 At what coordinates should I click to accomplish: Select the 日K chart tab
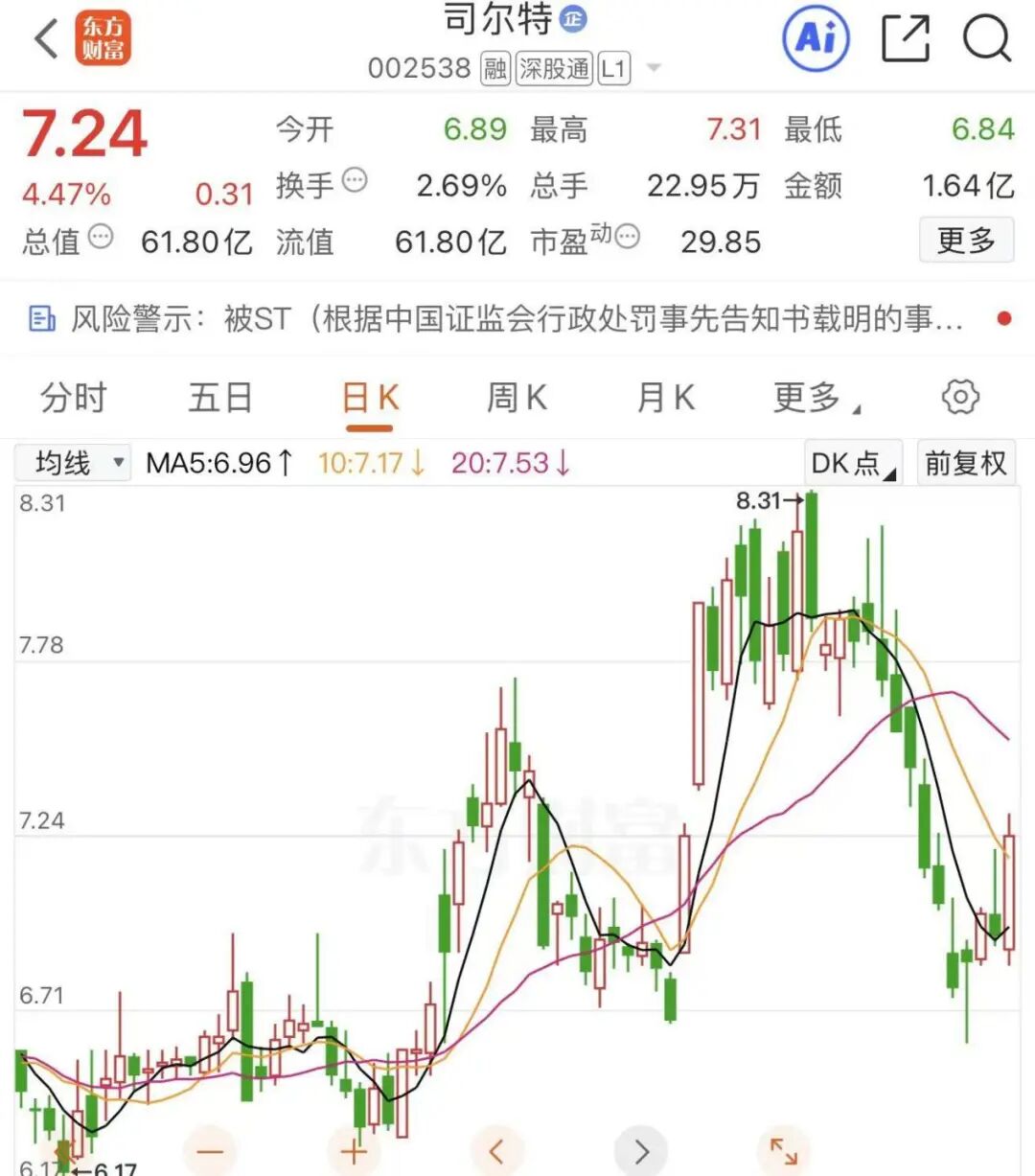tap(370, 397)
